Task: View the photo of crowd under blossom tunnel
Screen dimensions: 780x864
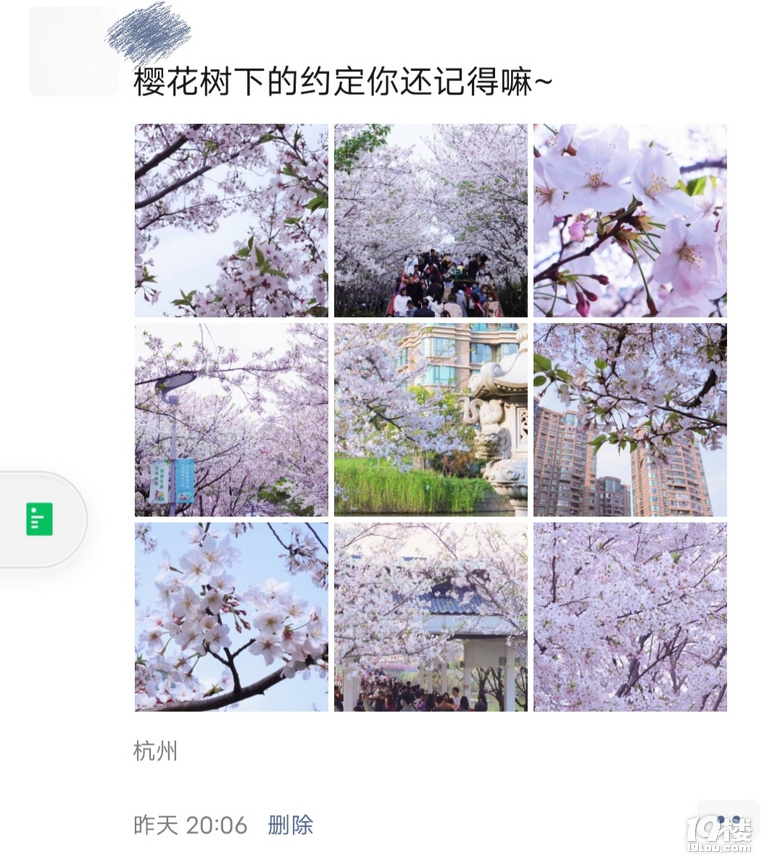Action: tap(430, 220)
